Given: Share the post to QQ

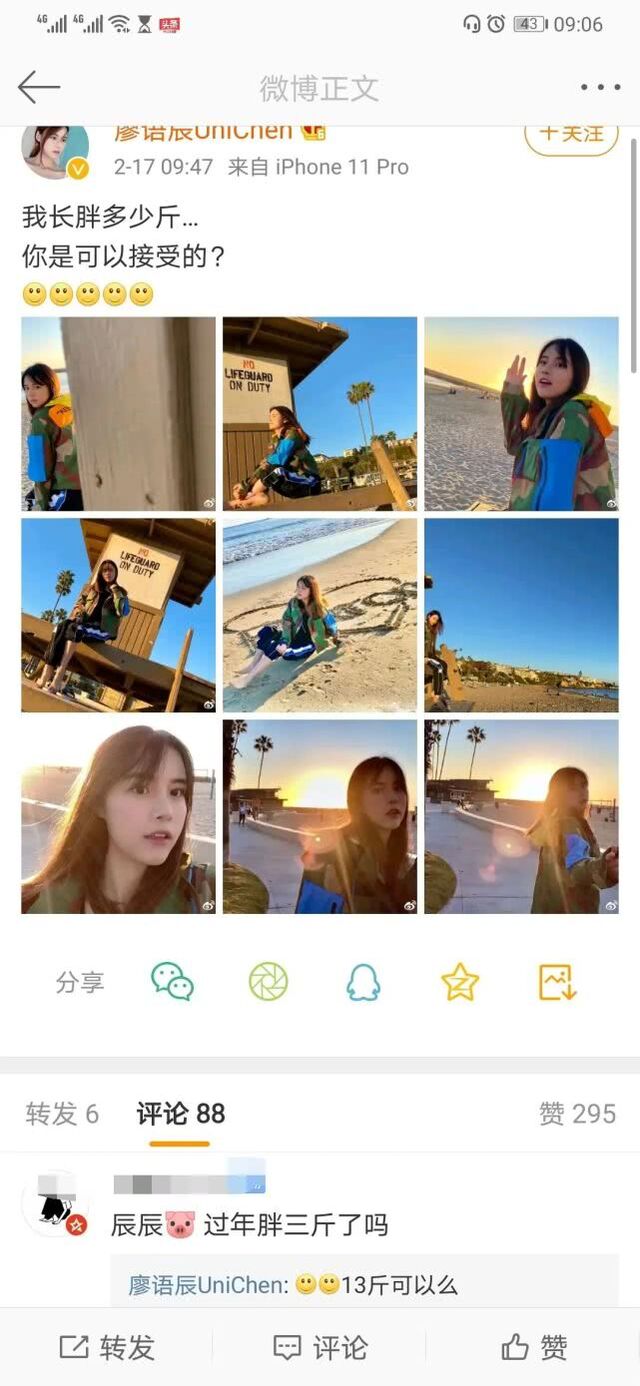Looking at the screenshot, I should coord(363,982).
